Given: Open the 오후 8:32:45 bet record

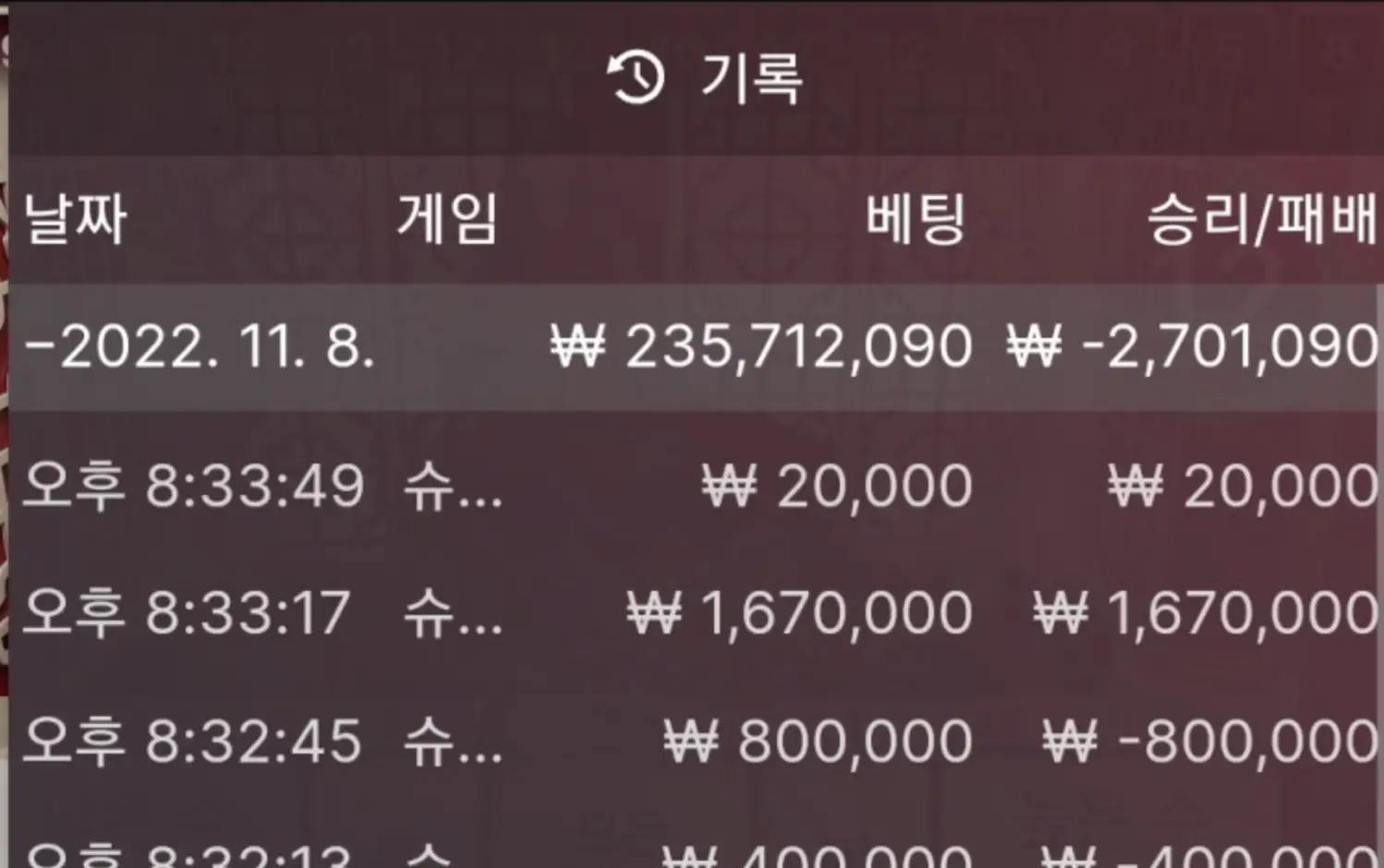Looking at the screenshot, I should (x=693, y=741).
